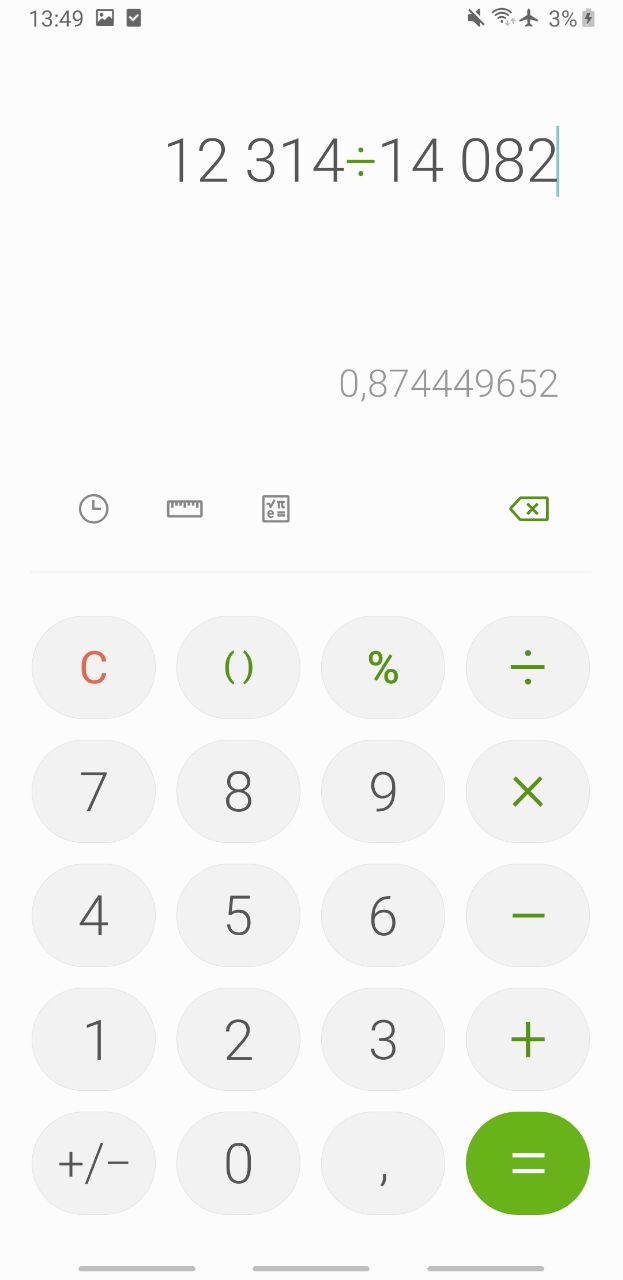Enter digit 3
Screen dimensions: 623x1280
[383, 1039]
